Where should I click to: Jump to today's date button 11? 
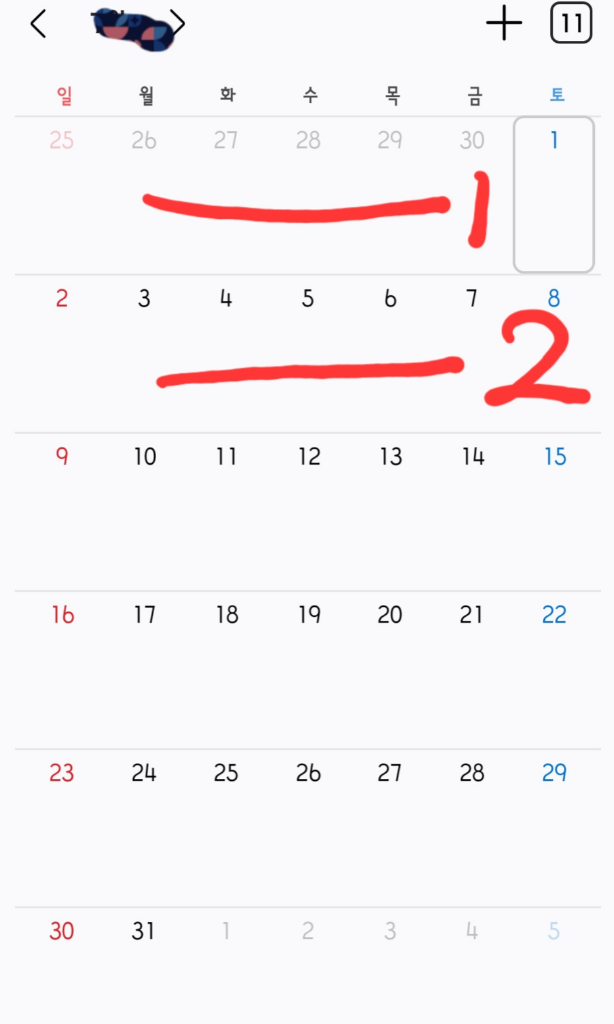(570, 24)
